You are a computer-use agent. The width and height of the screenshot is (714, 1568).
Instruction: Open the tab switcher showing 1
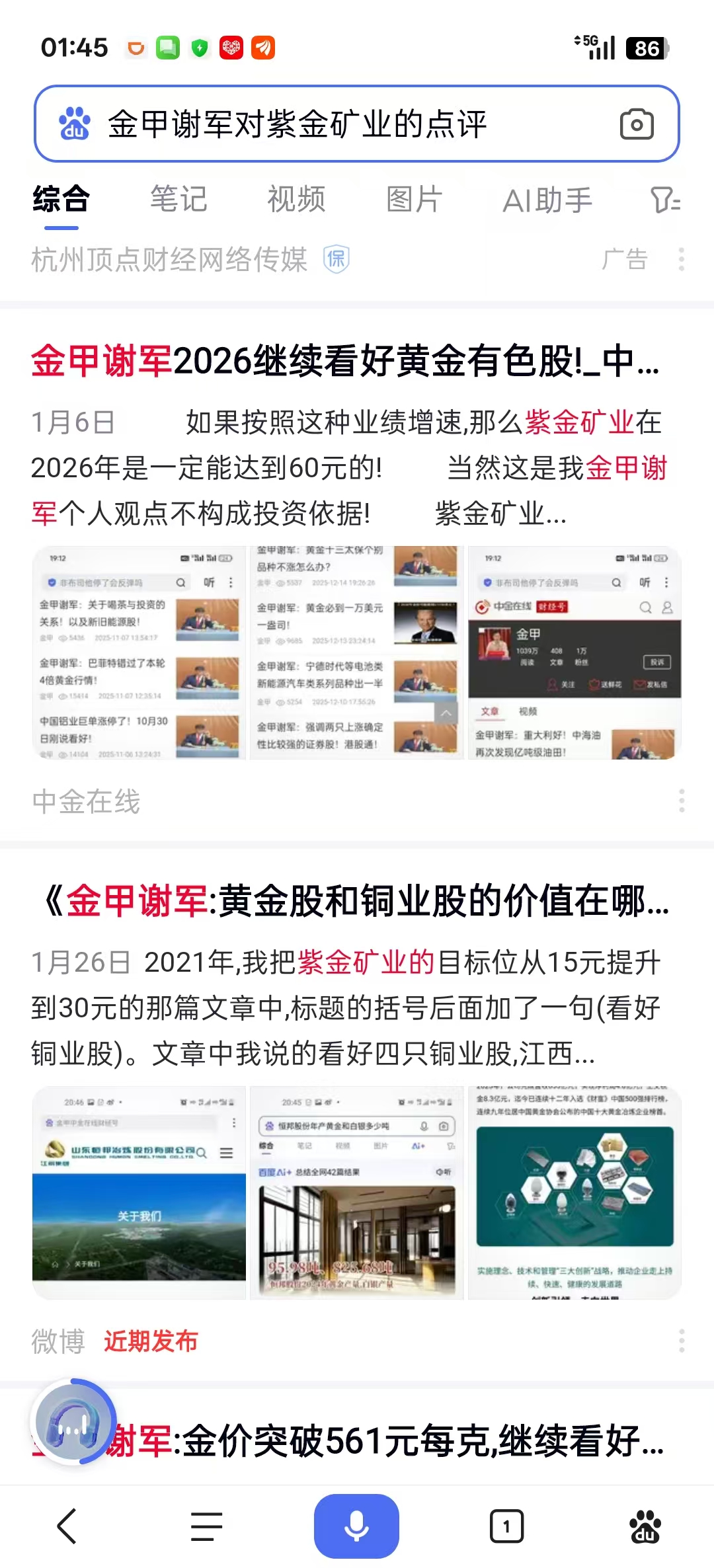[506, 1526]
